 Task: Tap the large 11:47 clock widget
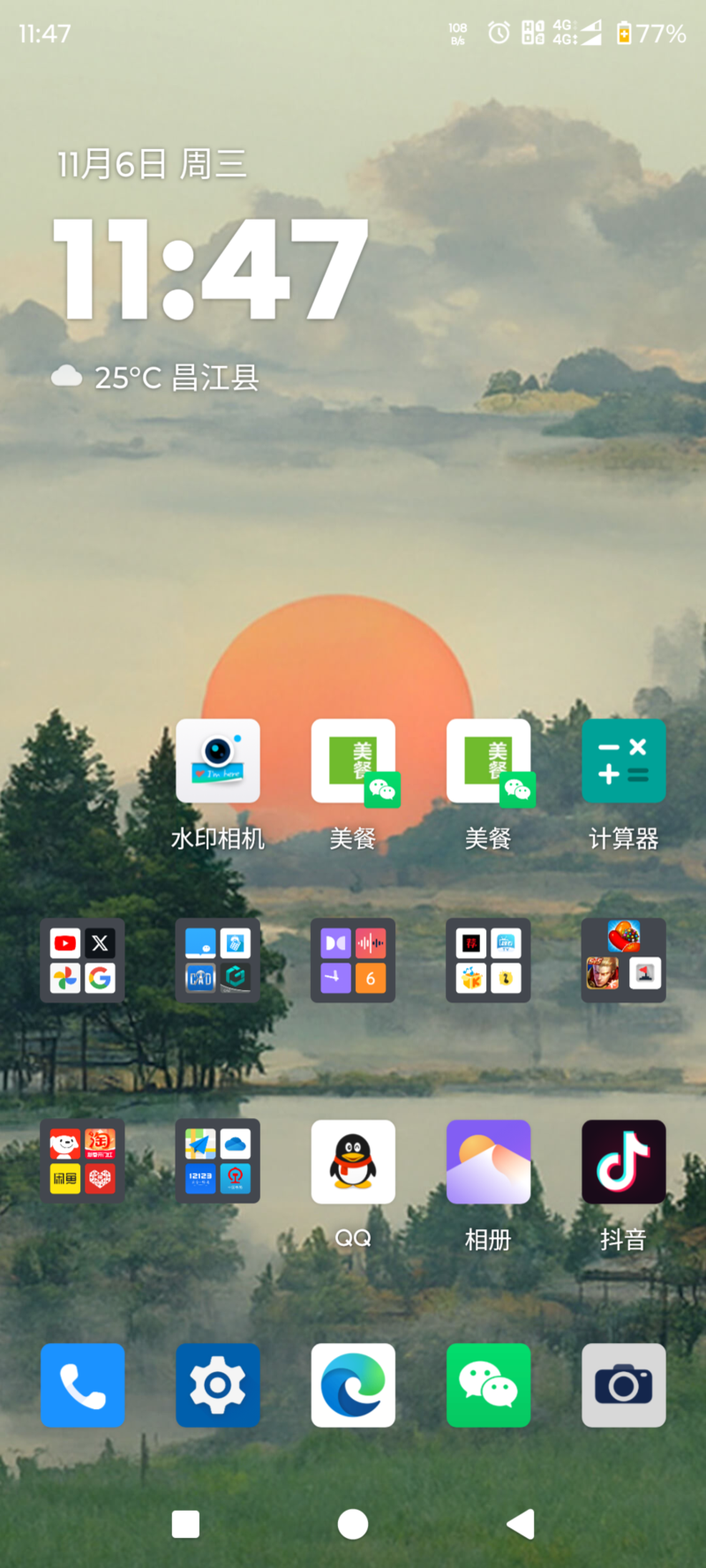pyautogui.click(x=210, y=268)
